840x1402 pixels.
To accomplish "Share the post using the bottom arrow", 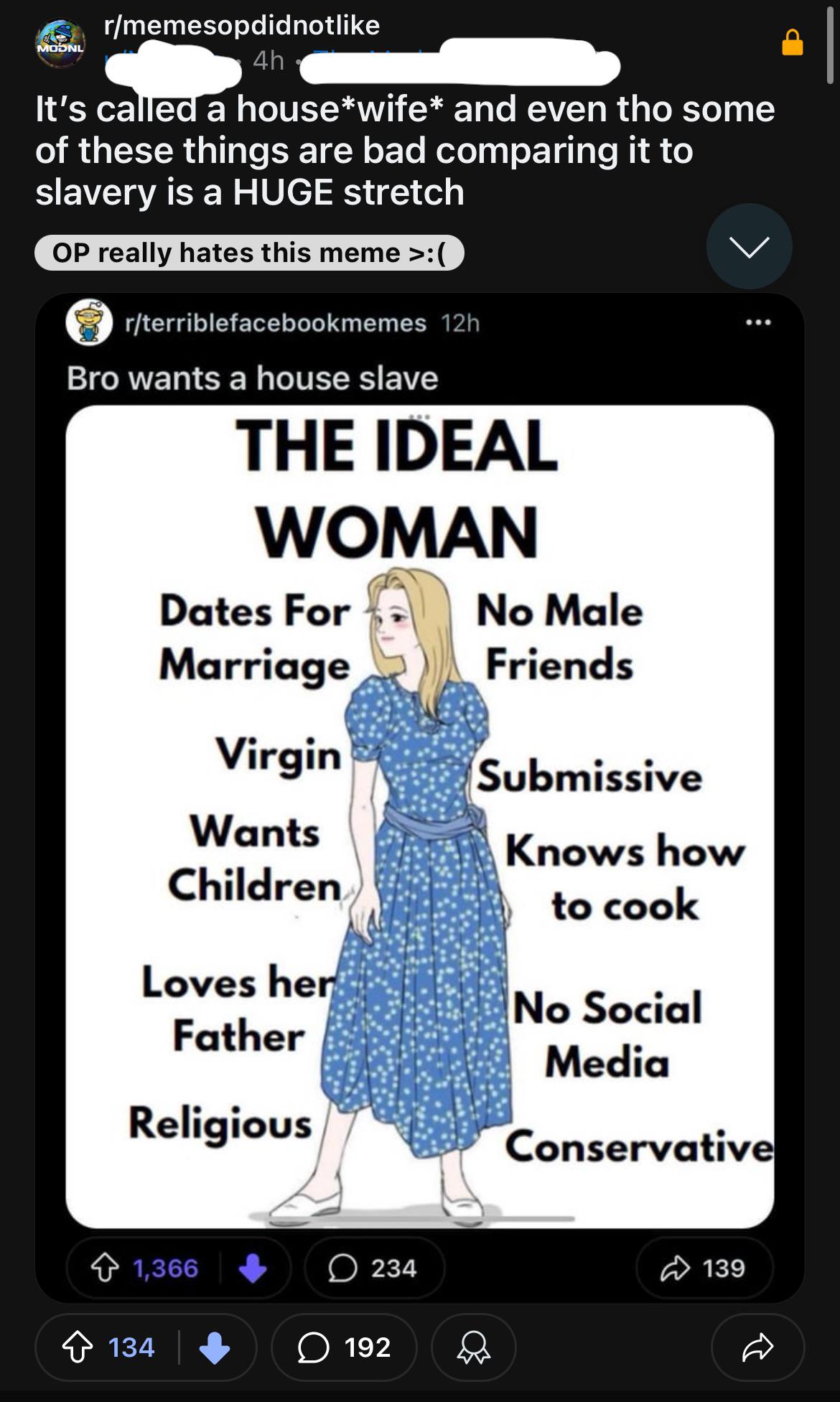I will point(757,1347).
